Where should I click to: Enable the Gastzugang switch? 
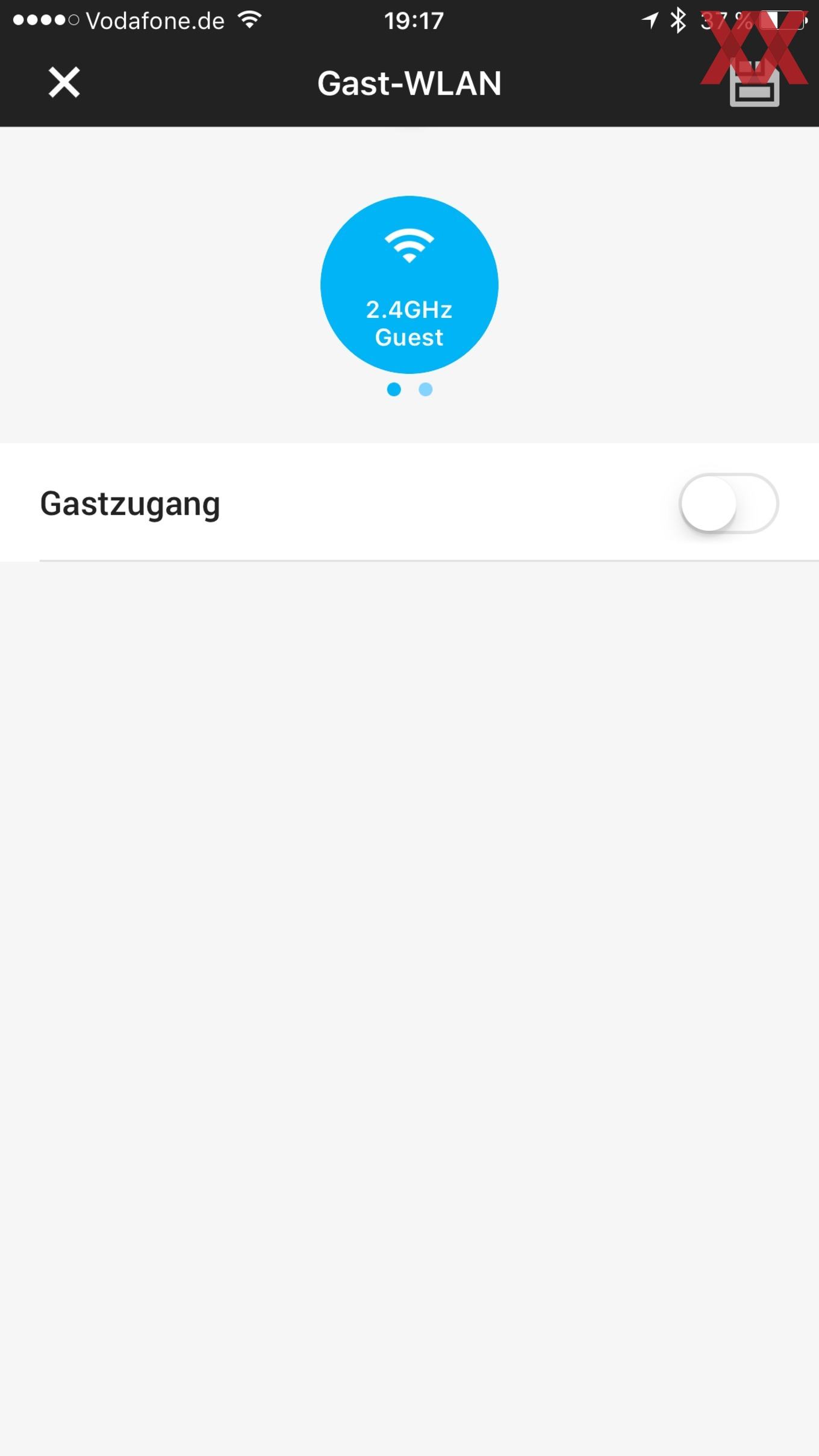click(x=729, y=503)
